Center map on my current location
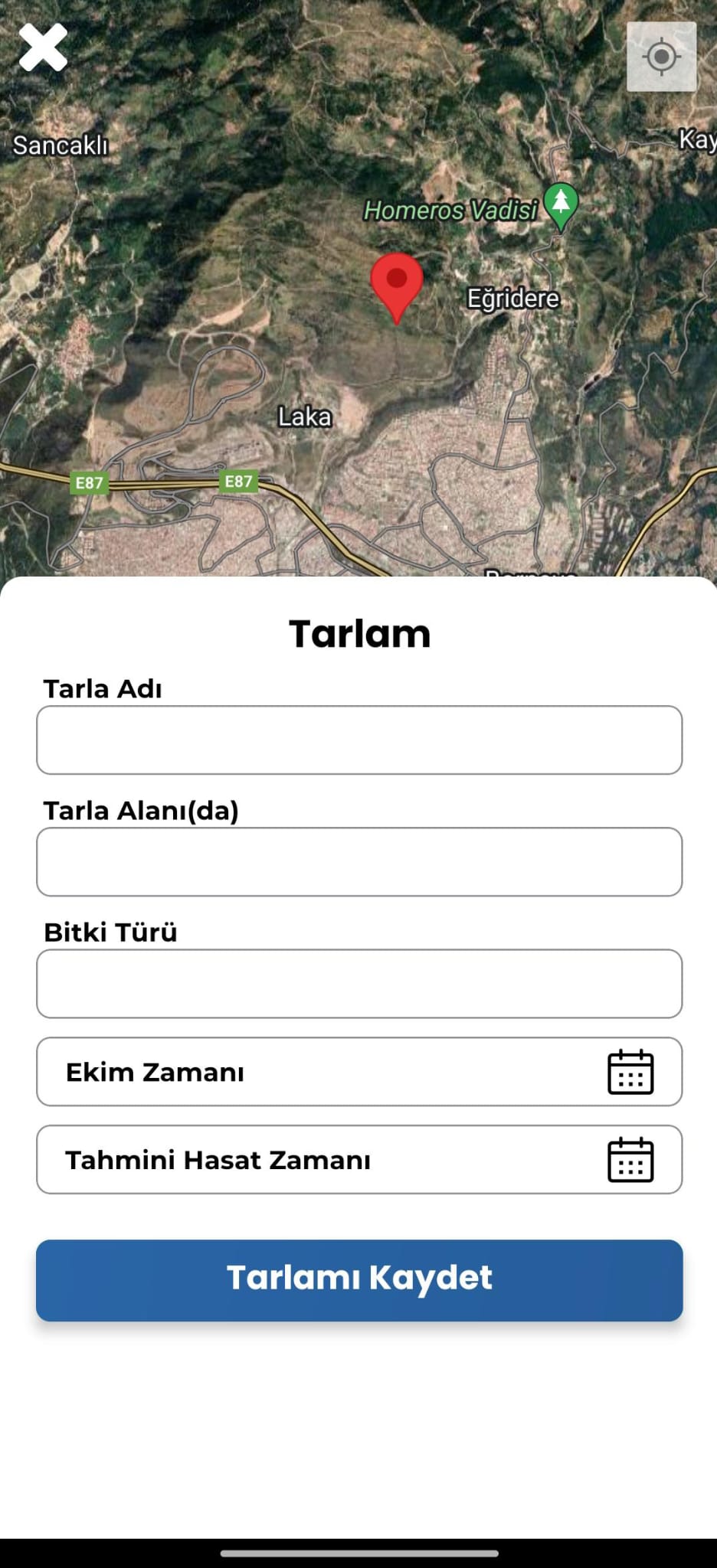717x1568 pixels. pos(661,57)
